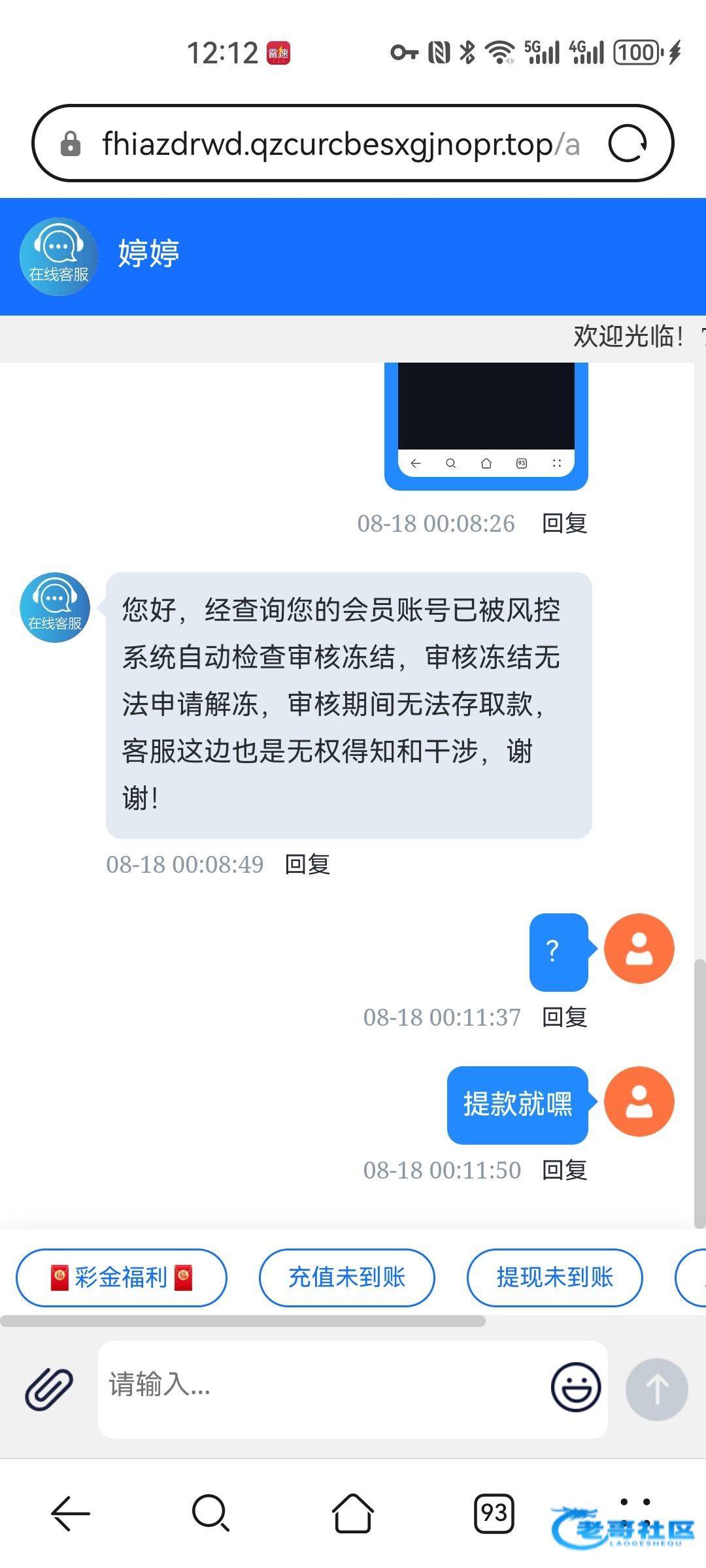
Task: Open the 93 open tabs switcher
Action: point(494,1513)
